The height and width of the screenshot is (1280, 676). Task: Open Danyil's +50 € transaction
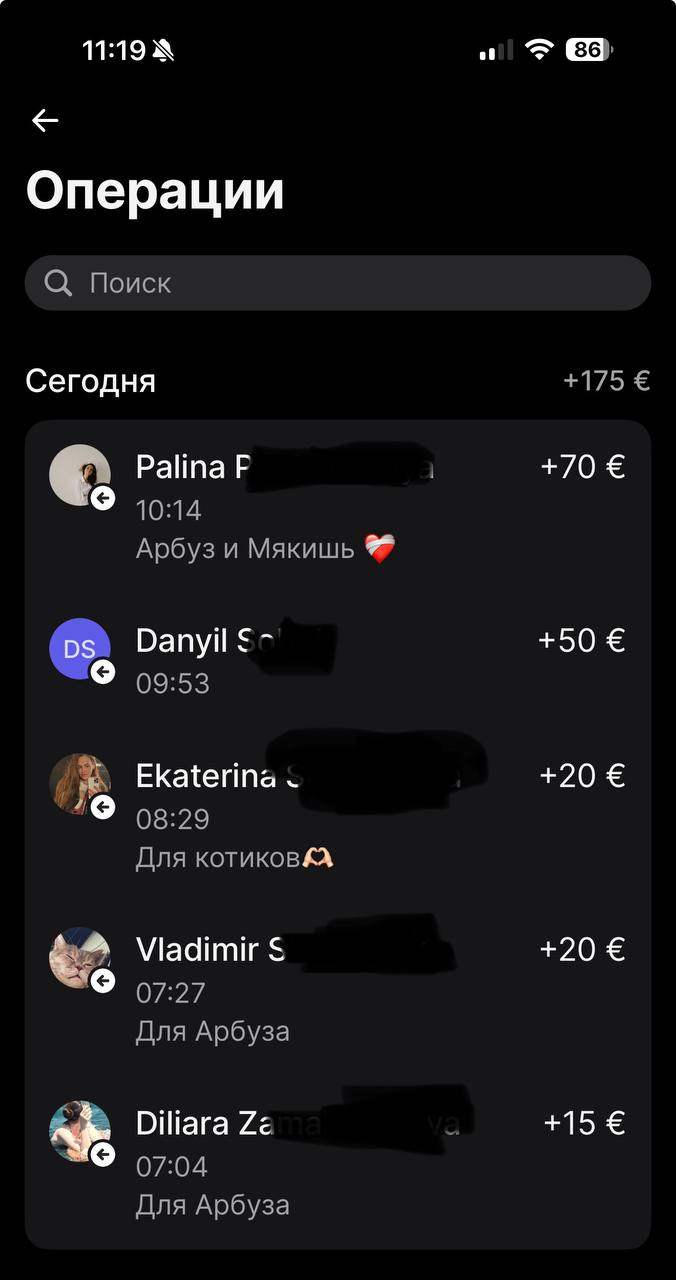(x=338, y=660)
